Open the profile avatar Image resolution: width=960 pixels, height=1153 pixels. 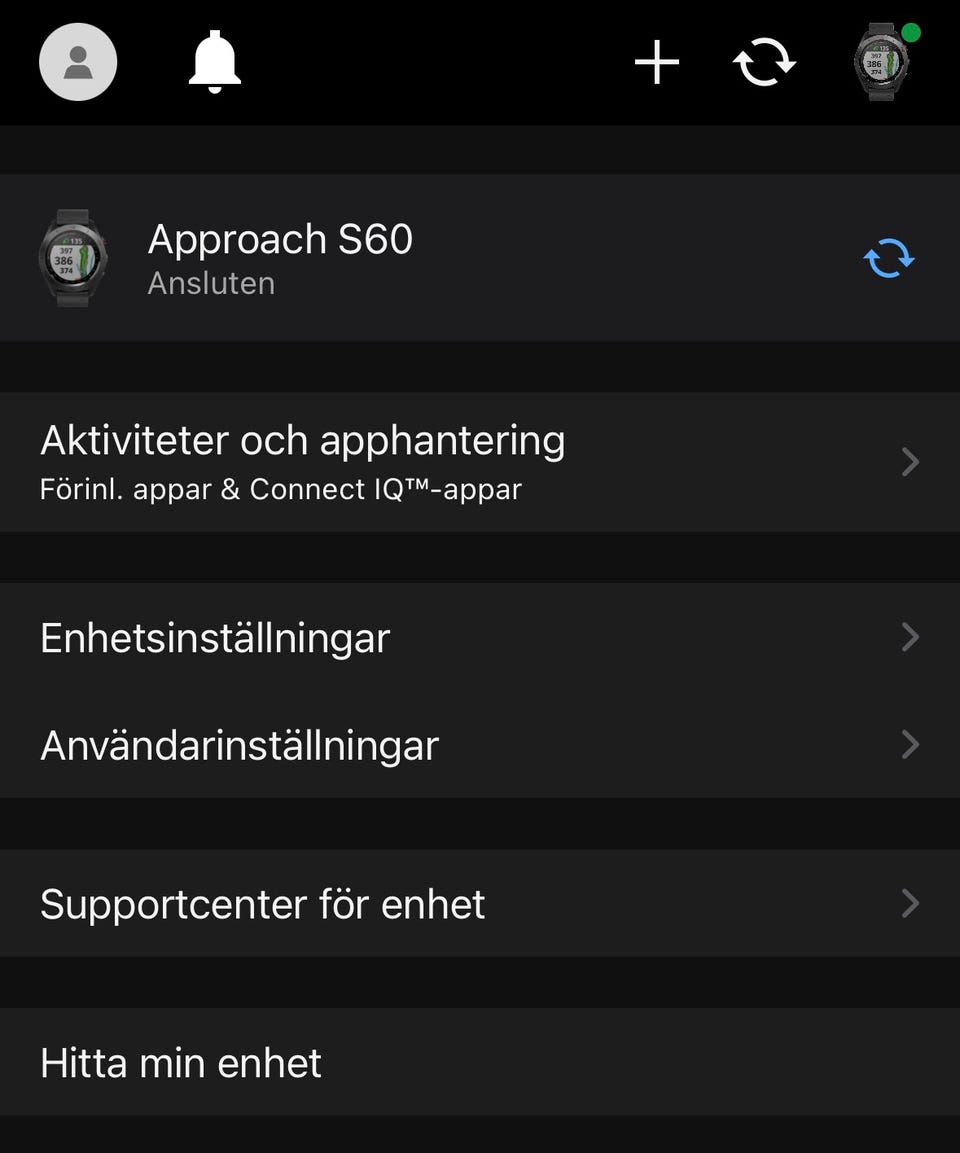(78, 63)
